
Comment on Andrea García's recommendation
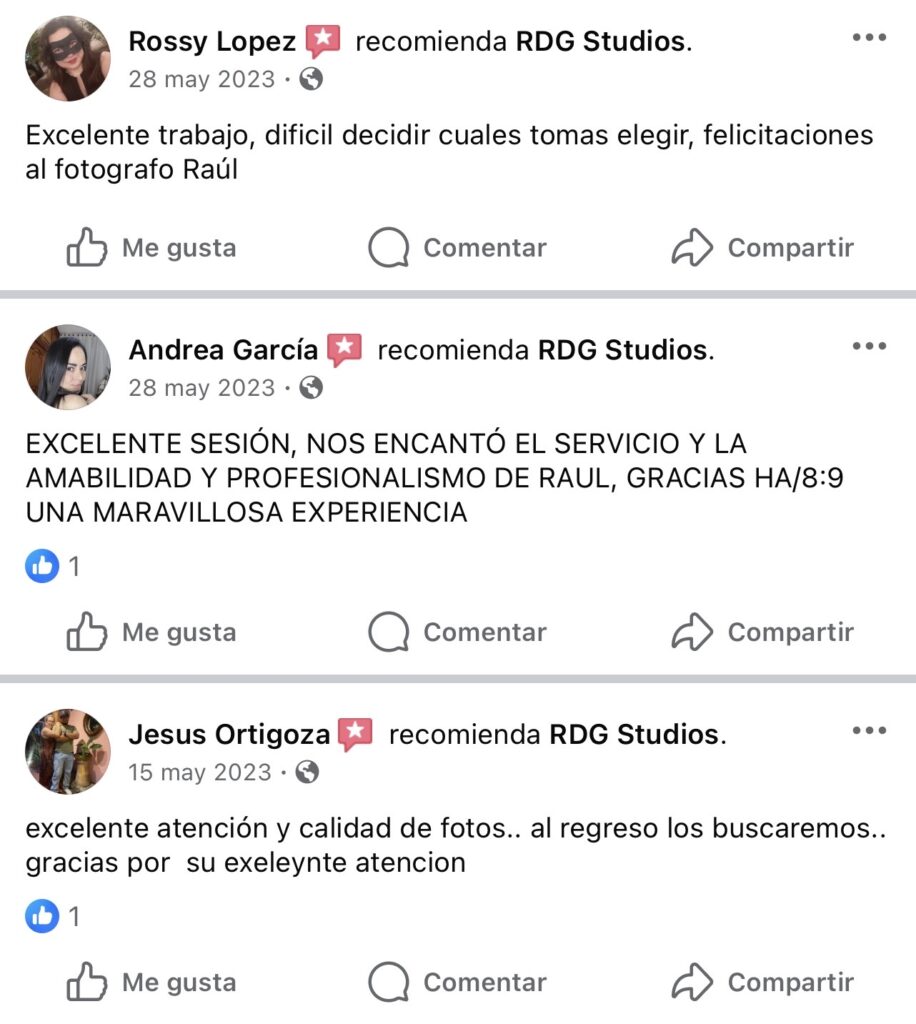[x=458, y=632]
